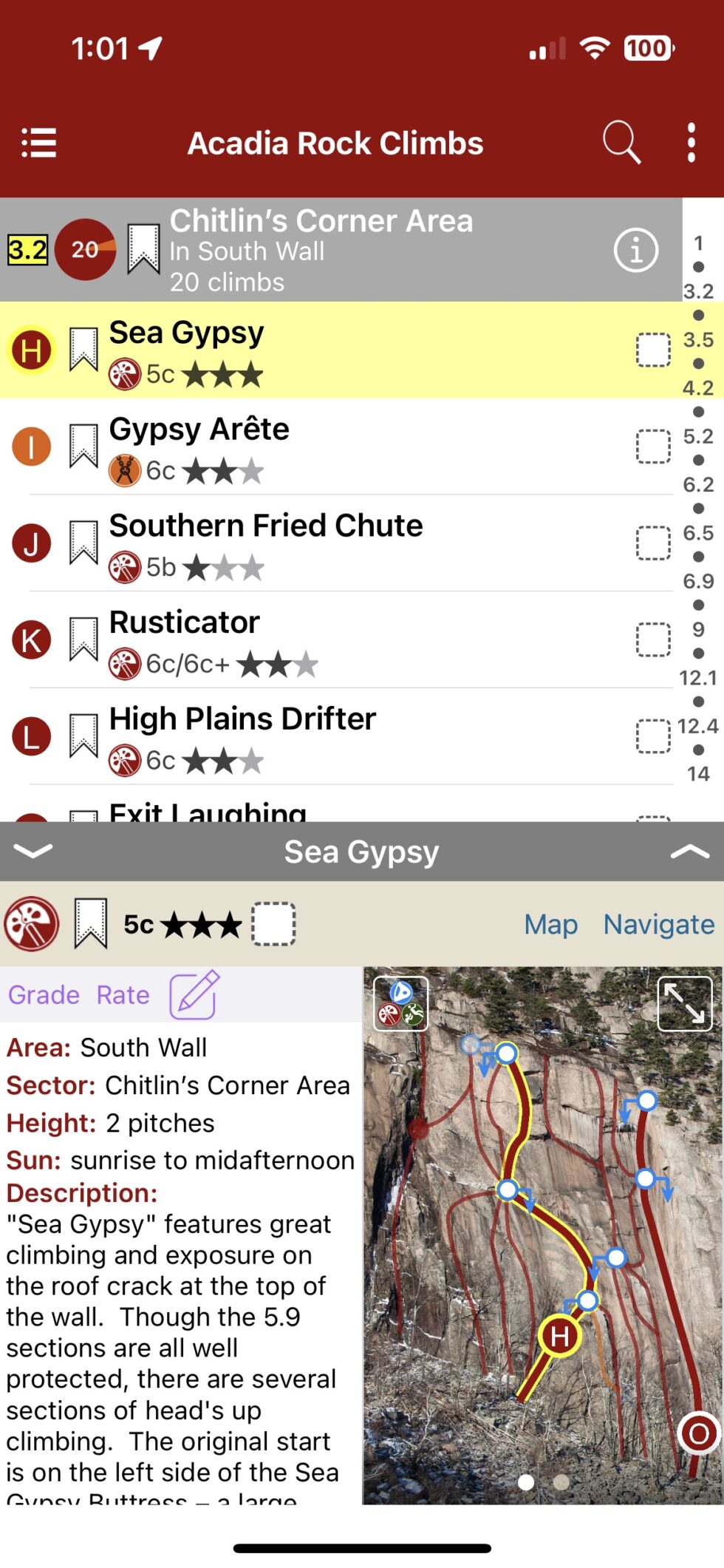Collapse the Sea Gypsy panel with down chevron
This screenshot has height=1568, width=724.
point(33,851)
